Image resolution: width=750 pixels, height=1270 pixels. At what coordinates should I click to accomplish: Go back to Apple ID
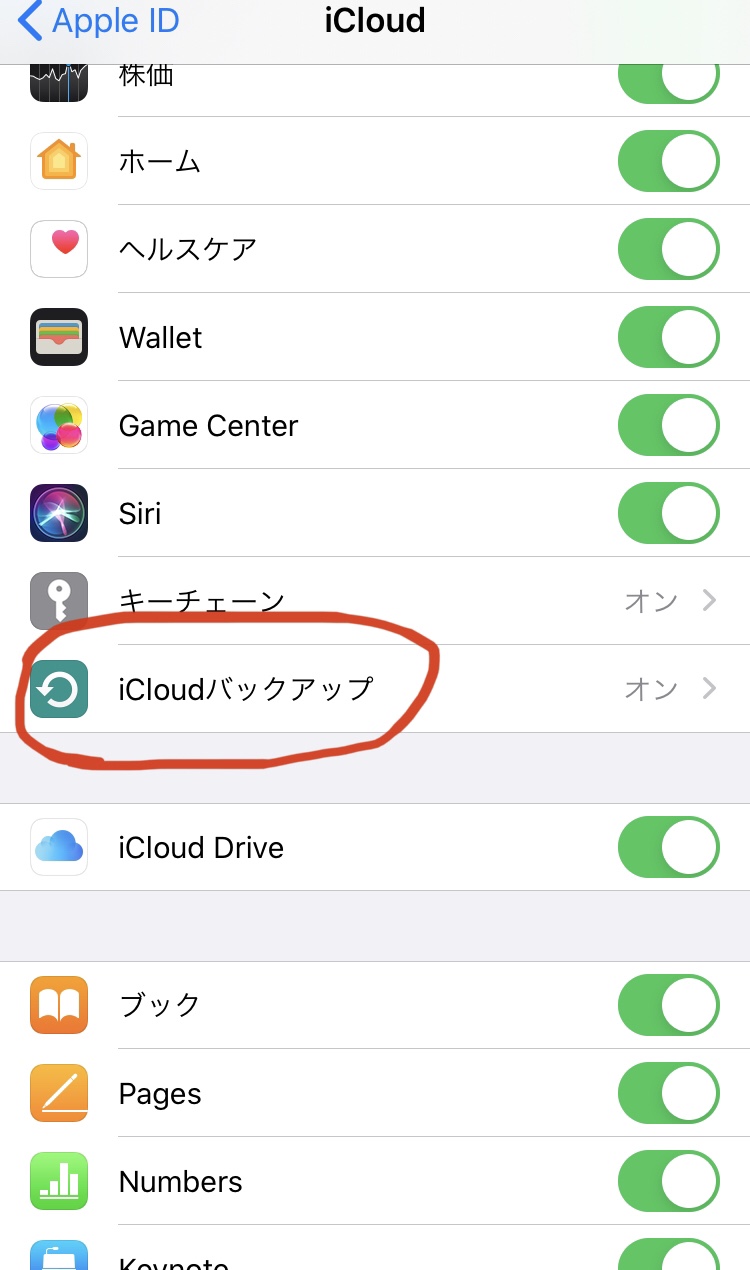click(98, 22)
